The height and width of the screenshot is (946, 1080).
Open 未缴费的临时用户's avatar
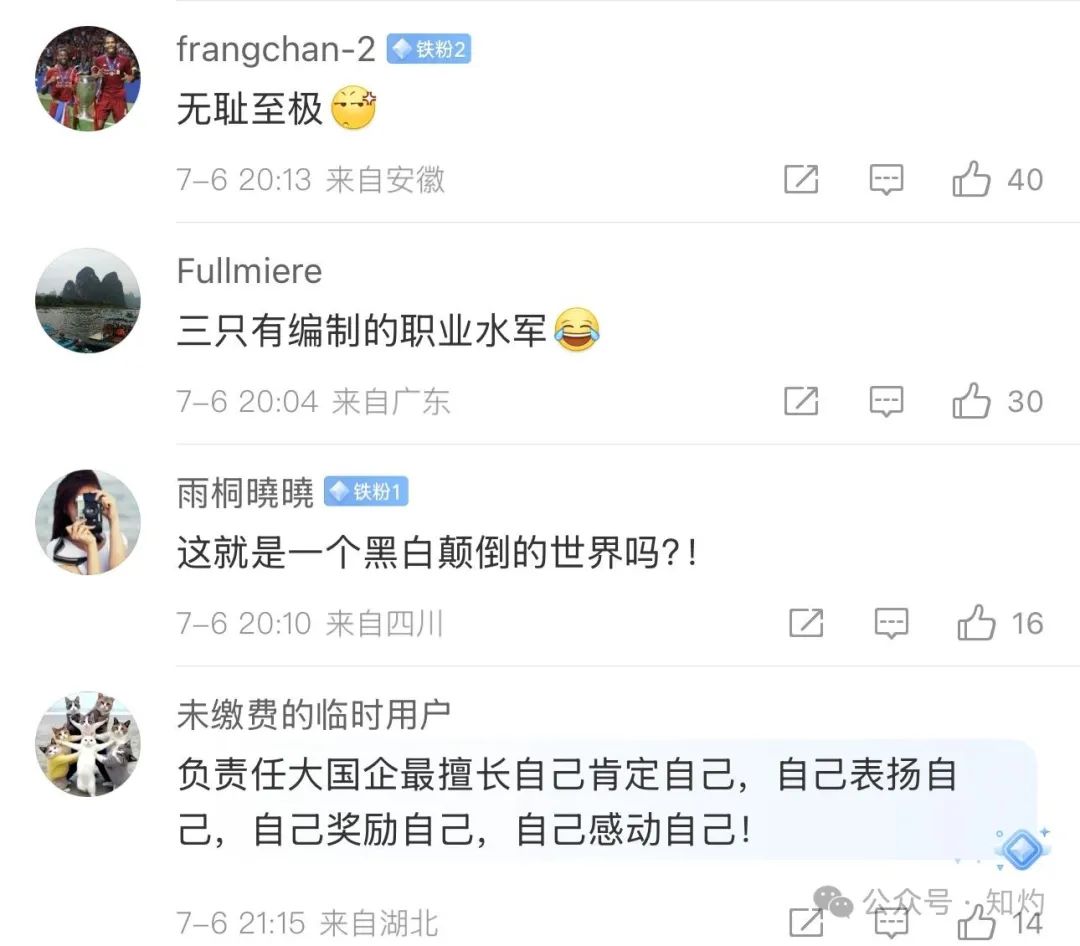[88, 744]
